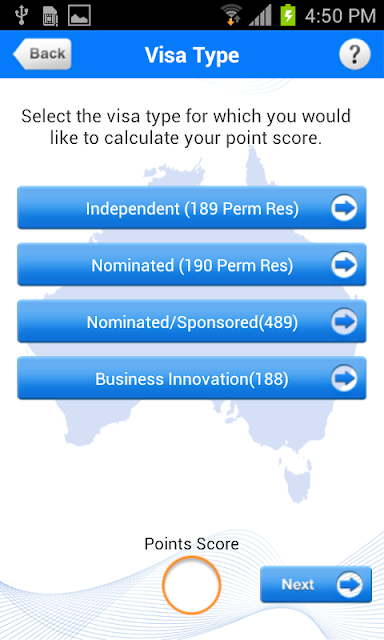Screen dimensions: 384x640
Task: Tap the Next button
Action: point(316,584)
